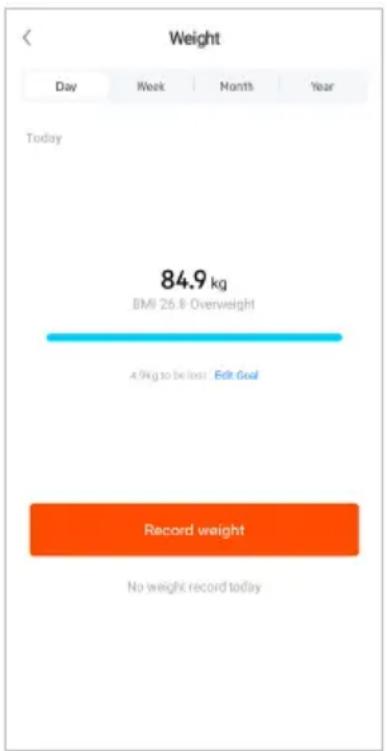Screen dimensions: 387x751
Task: Switch to the Week tab
Action: click(x=151, y=87)
